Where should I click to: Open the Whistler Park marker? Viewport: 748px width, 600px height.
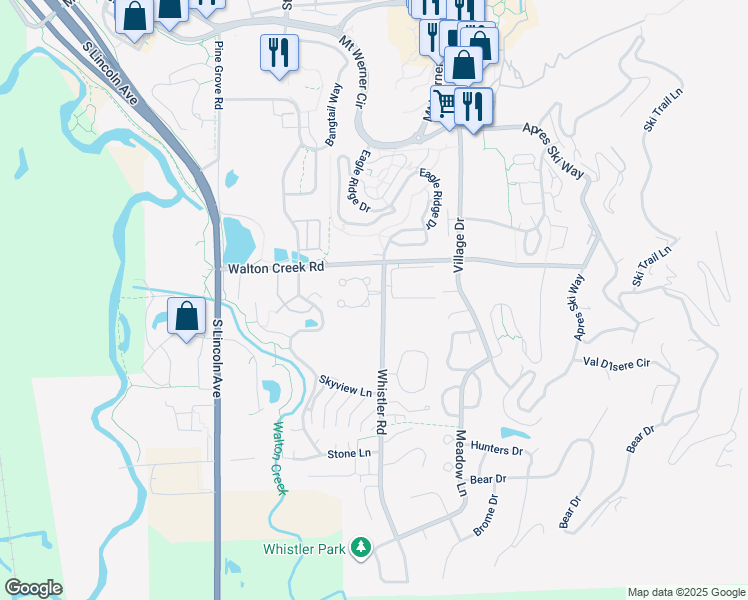click(x=360, y=548)
